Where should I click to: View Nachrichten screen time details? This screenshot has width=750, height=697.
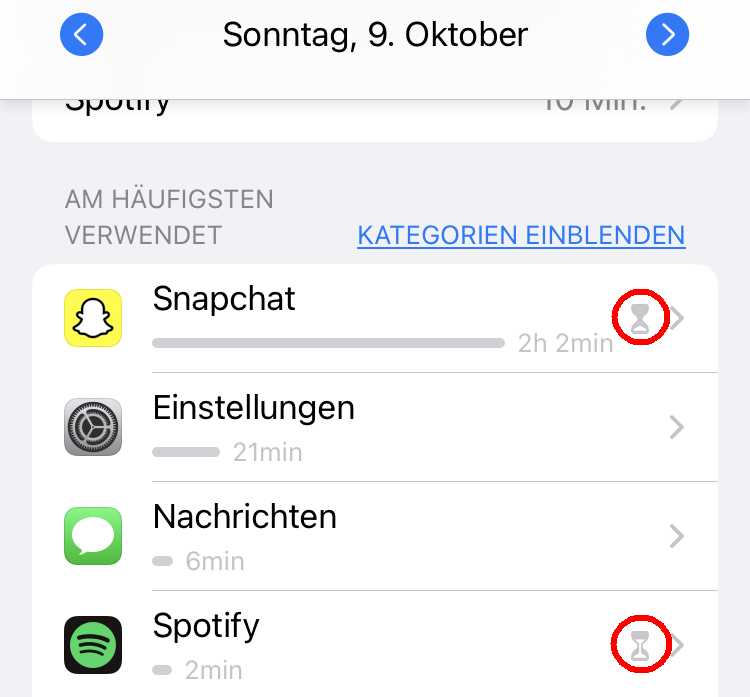[380, 536]
